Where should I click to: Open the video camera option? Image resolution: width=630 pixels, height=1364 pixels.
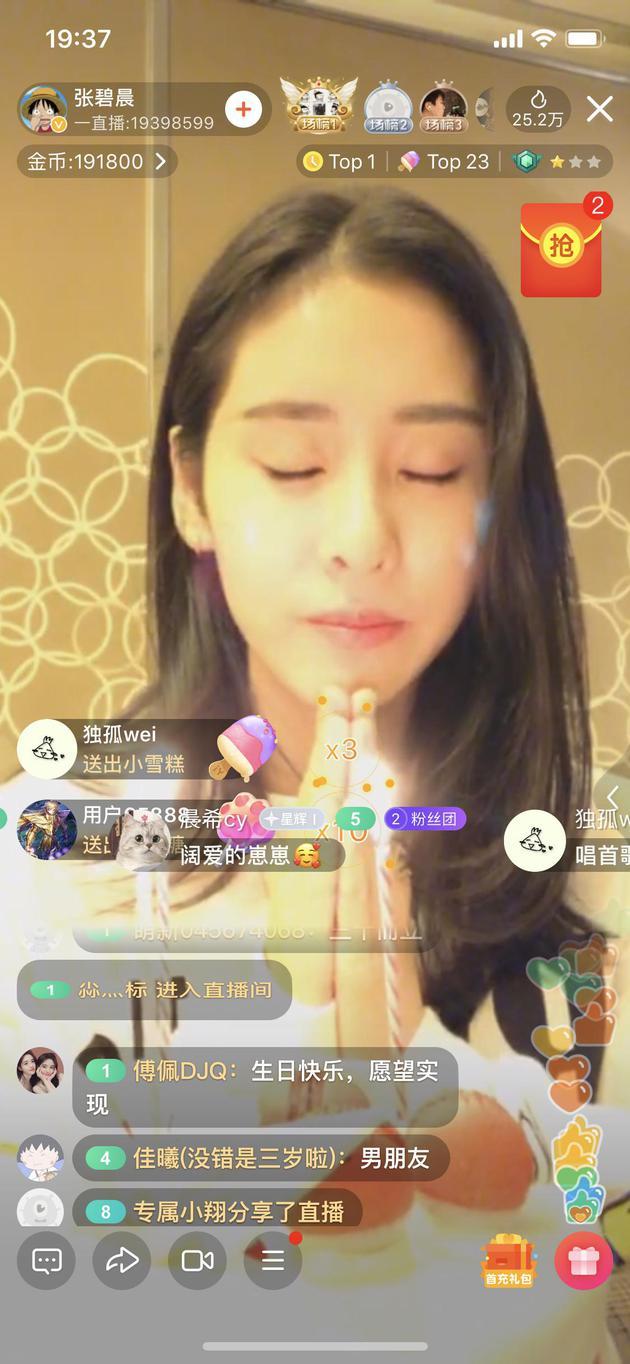197,1259
